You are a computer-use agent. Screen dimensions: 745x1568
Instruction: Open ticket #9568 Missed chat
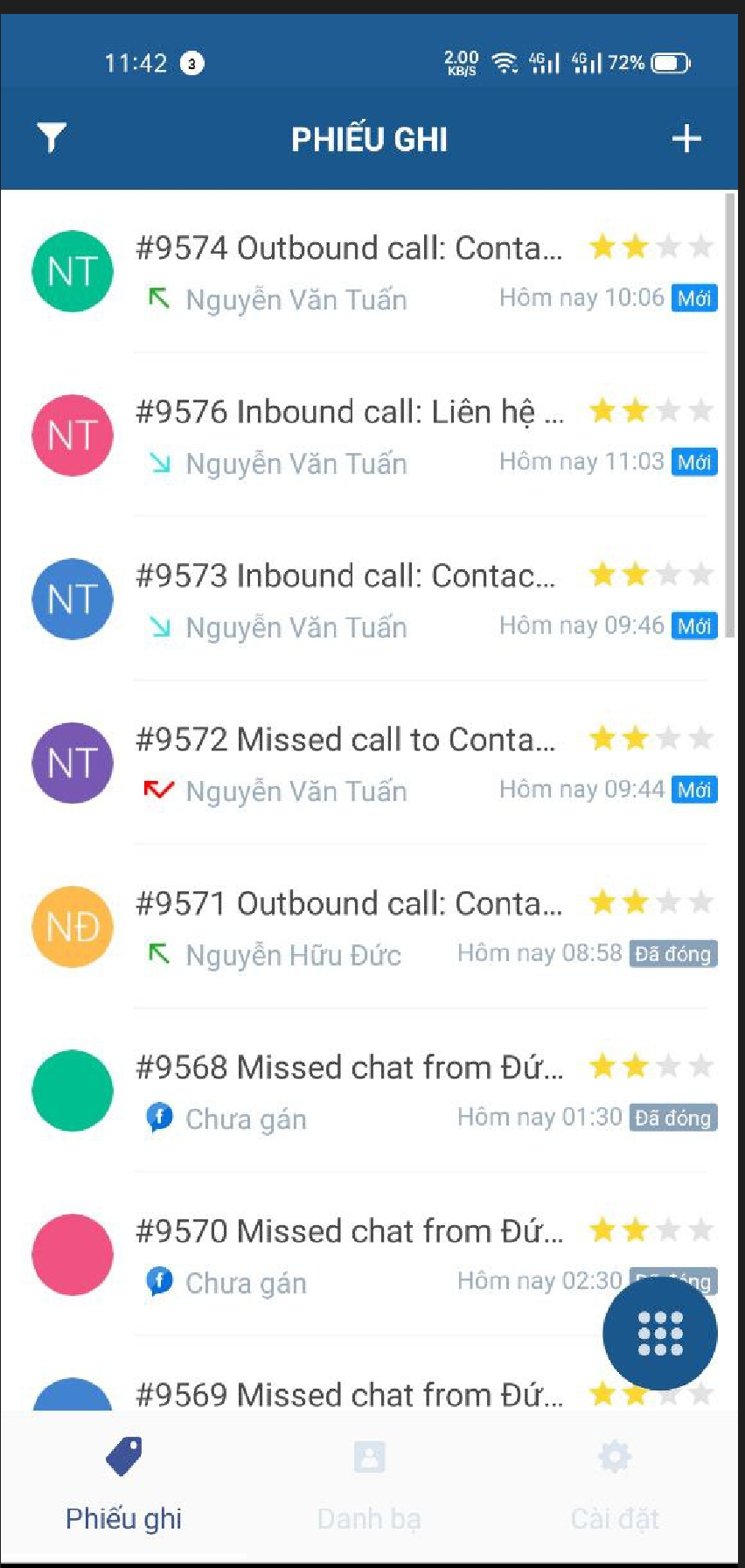(x=350, y=1068)
